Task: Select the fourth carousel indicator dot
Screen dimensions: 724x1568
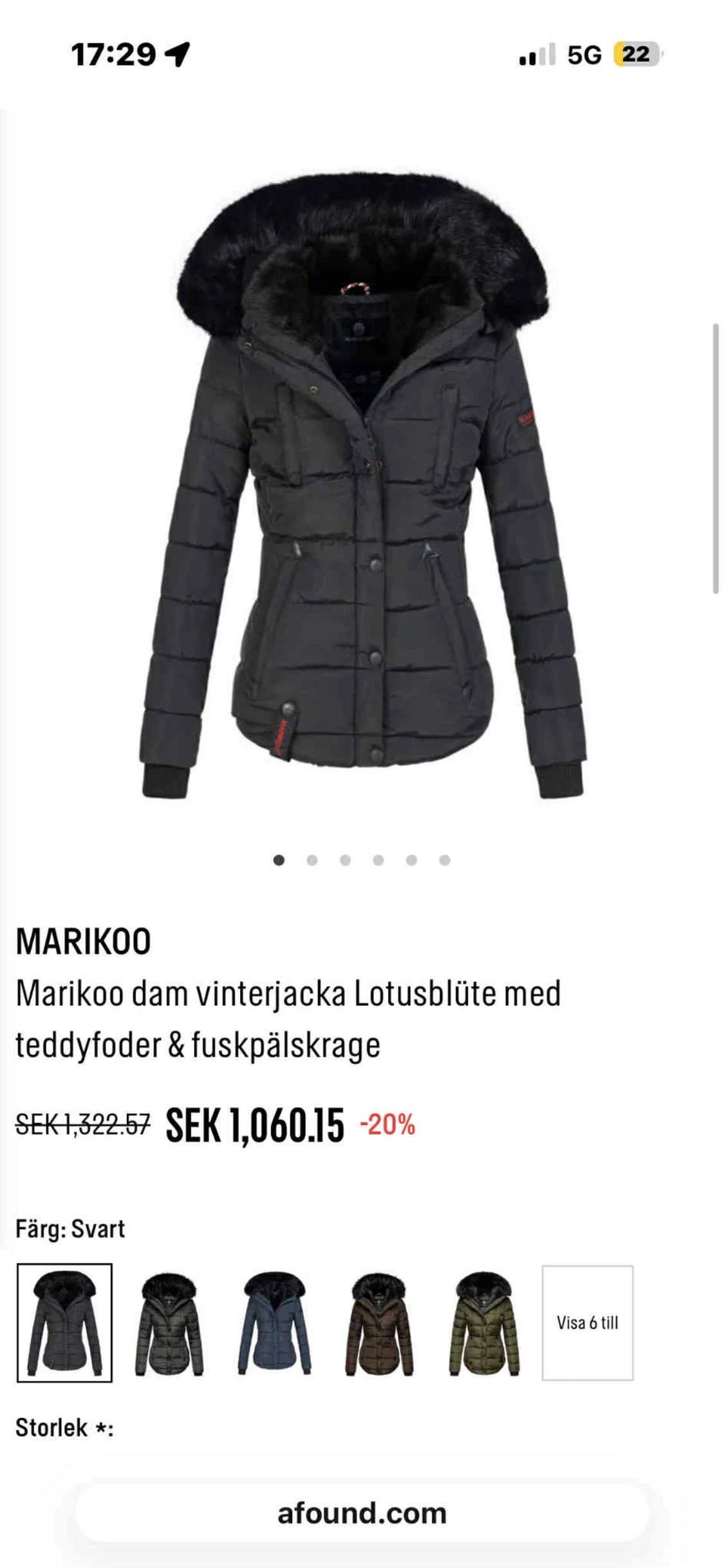Action: 376,859
